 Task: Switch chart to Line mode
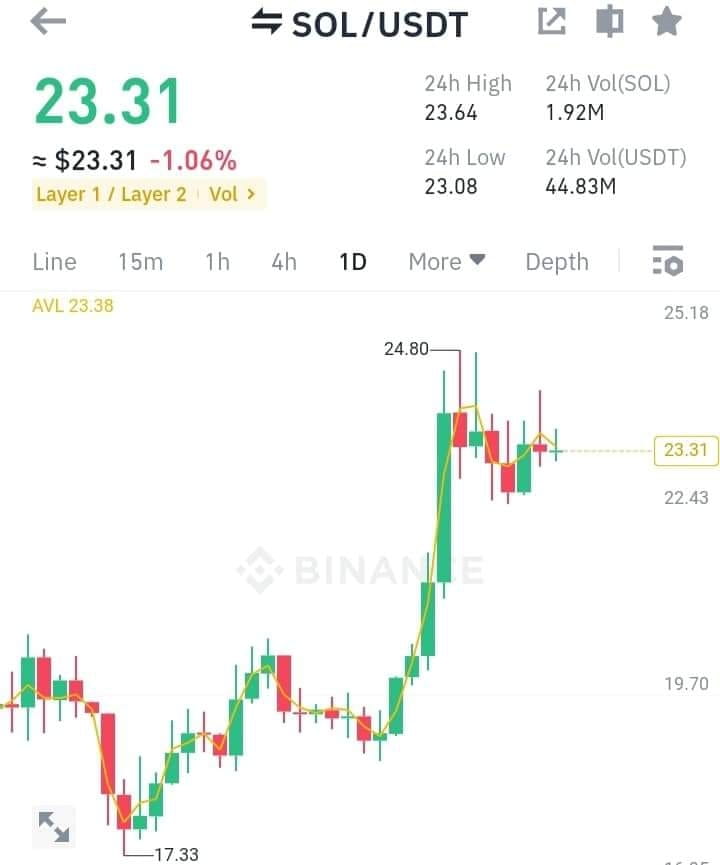click(54, 262)
